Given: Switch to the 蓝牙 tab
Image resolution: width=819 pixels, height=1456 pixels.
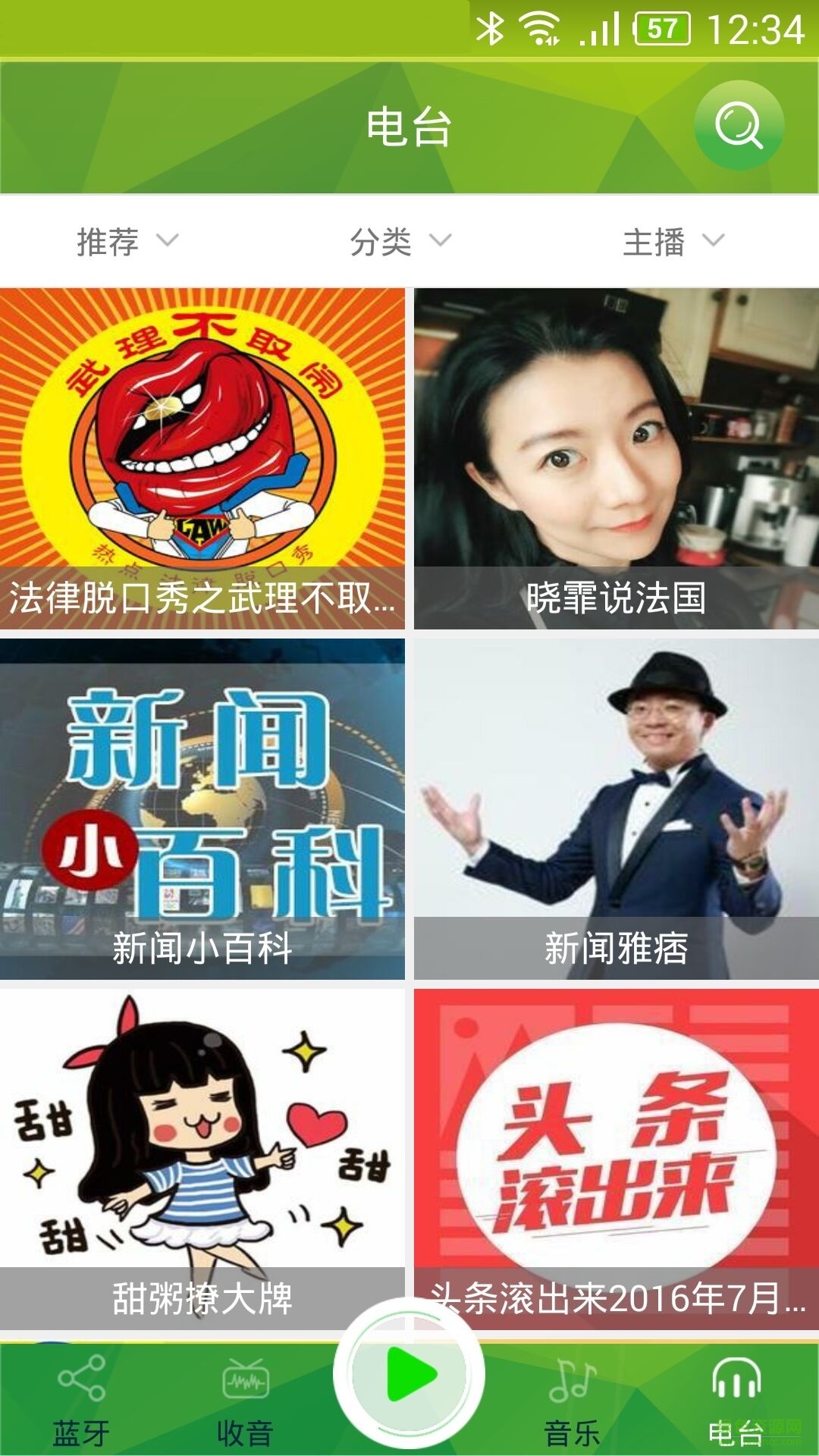Looking at the screenshot, I should pos(81,1400).
